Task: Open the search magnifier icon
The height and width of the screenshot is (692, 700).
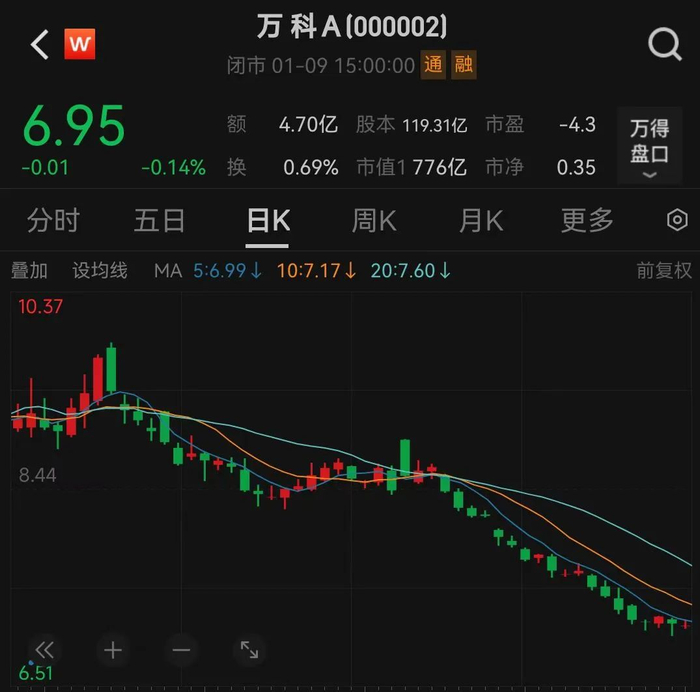Action: (x=665, y=44)
